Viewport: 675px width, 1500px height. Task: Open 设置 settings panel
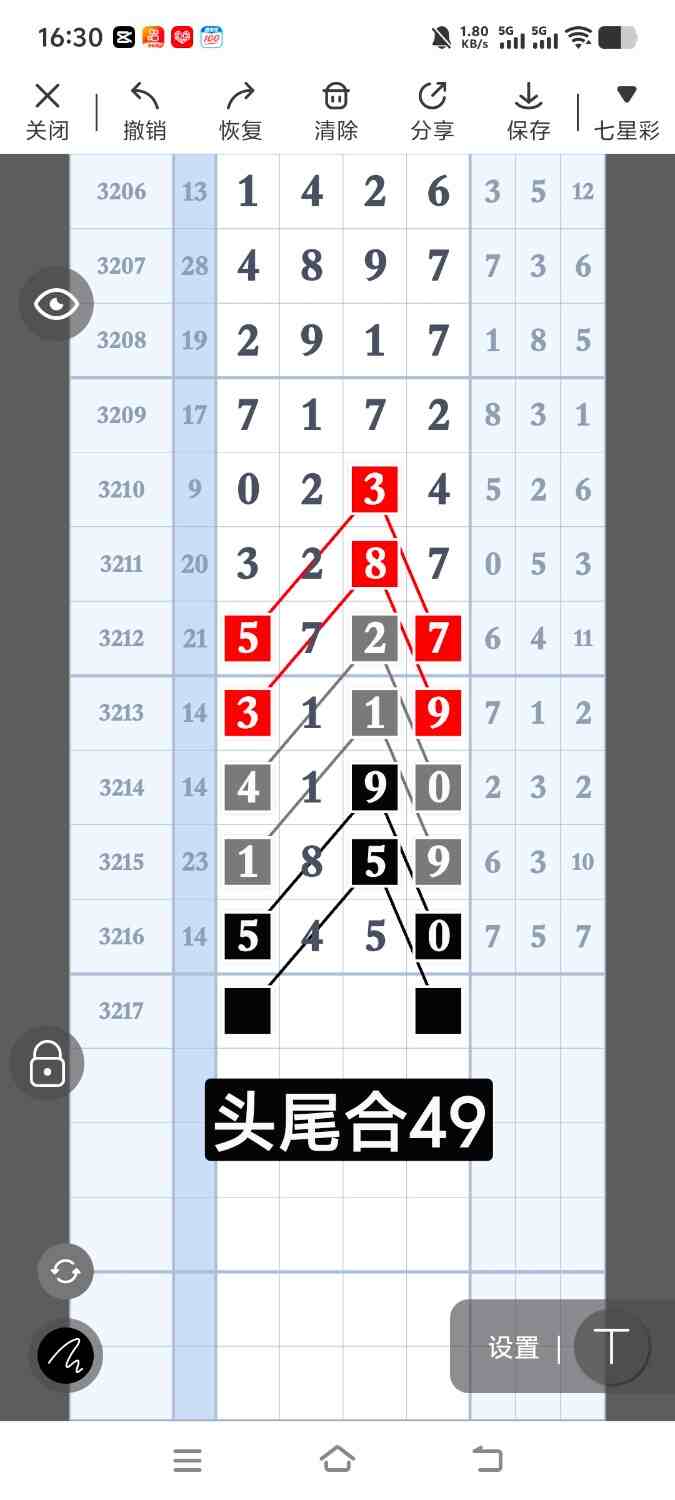pyautogui.click(x=514, y=1348)
